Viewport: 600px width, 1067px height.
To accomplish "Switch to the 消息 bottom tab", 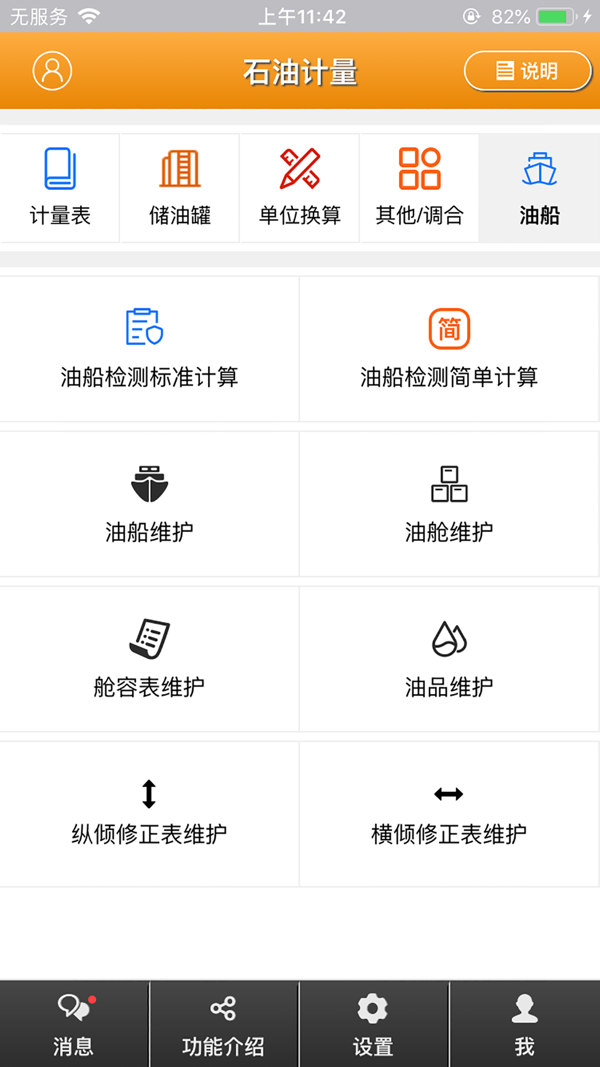I will click(x=74, y=1025).
